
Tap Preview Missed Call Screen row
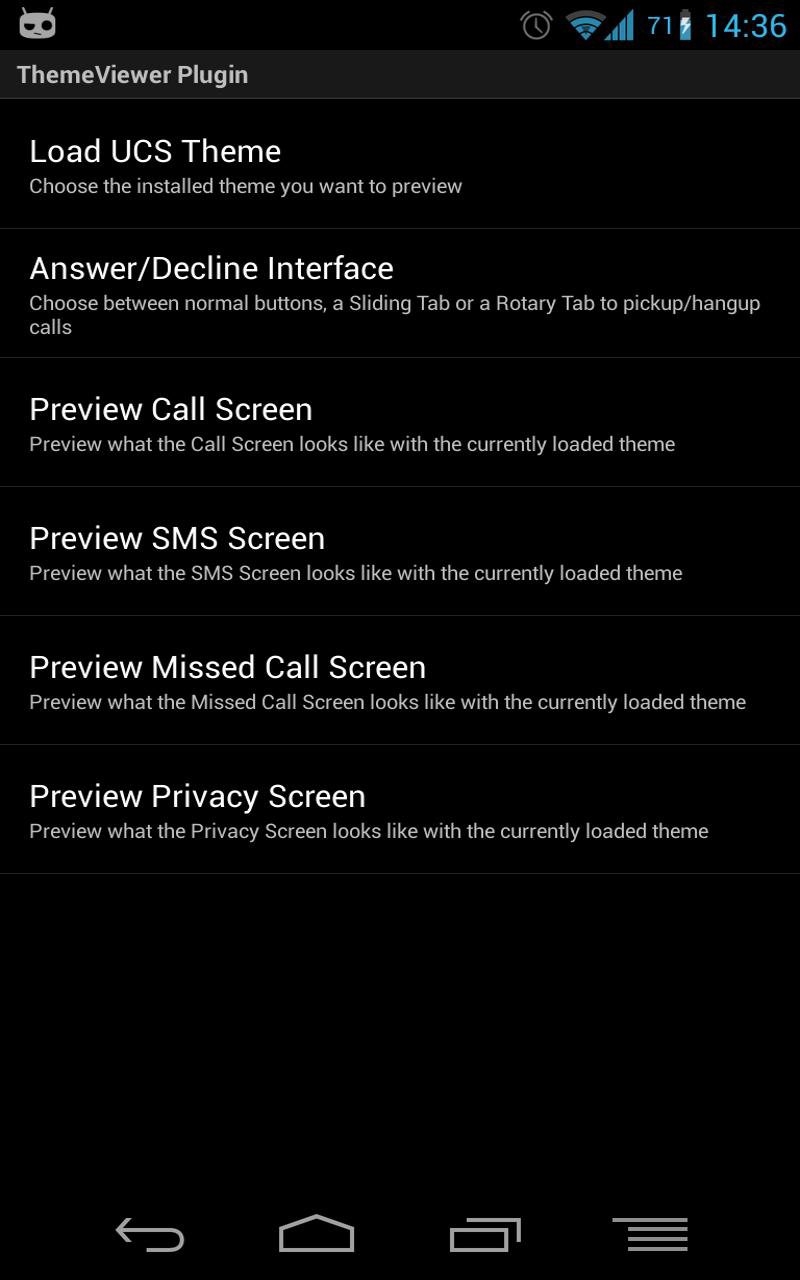point(400,681)
